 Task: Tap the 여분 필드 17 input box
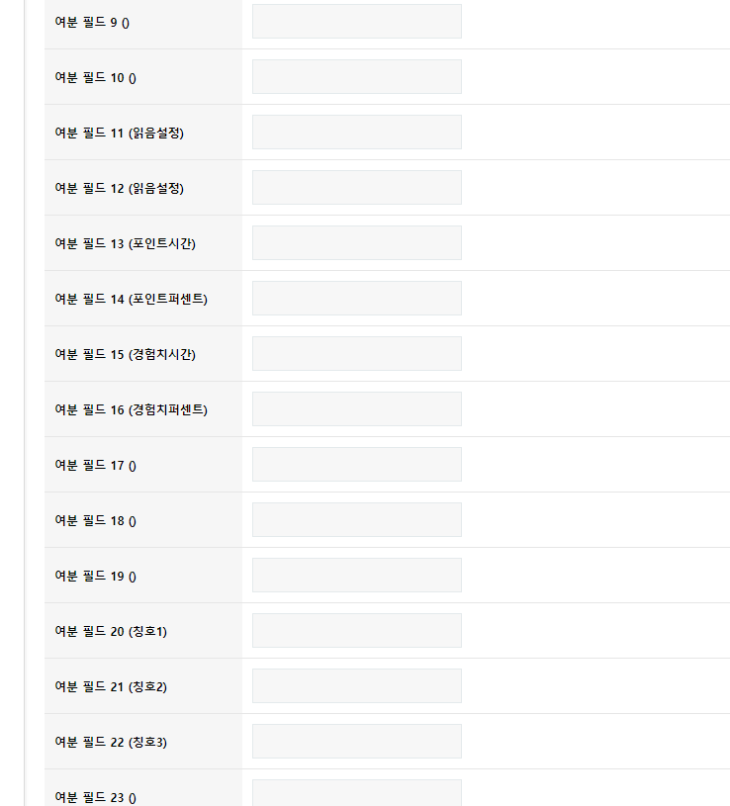coord(356,465)
